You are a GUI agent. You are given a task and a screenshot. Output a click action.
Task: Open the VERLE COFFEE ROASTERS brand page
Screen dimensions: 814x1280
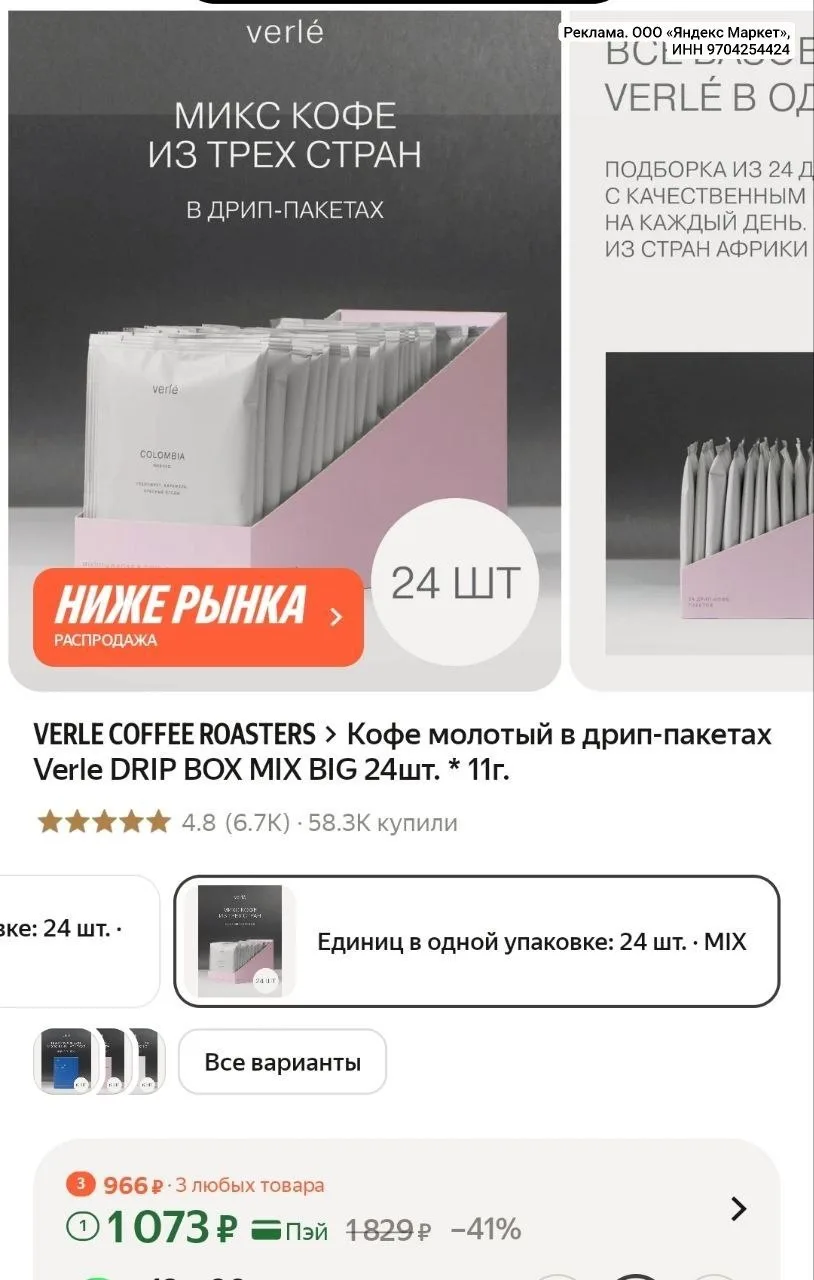pos(175,735)
